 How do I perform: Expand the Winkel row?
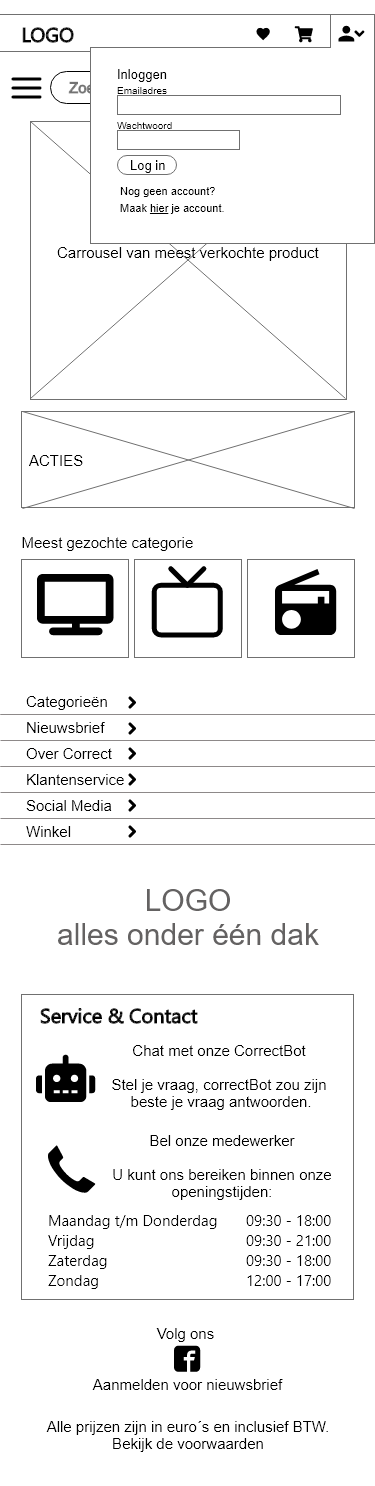188,832
